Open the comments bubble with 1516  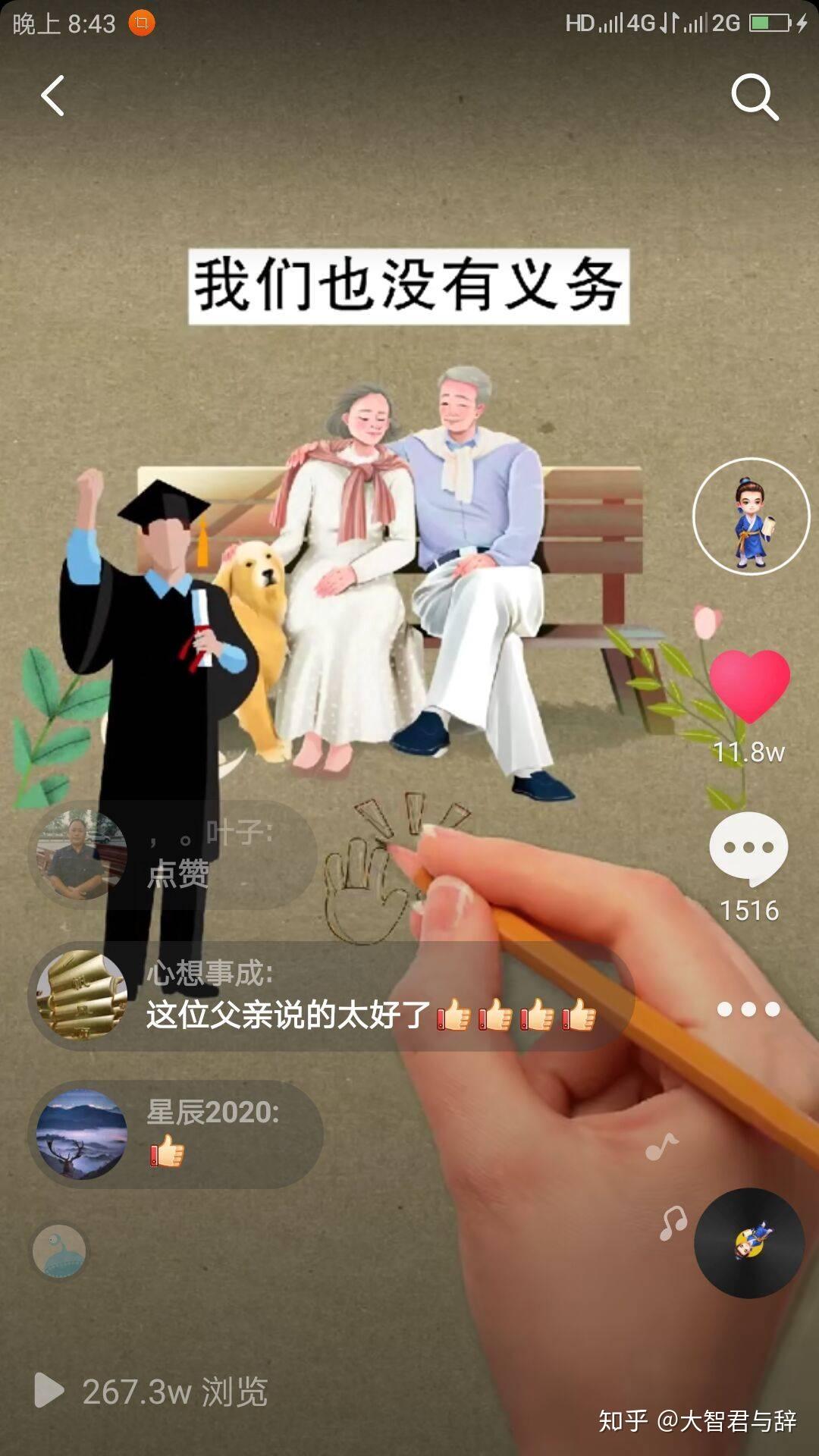[x=748, y=849]
